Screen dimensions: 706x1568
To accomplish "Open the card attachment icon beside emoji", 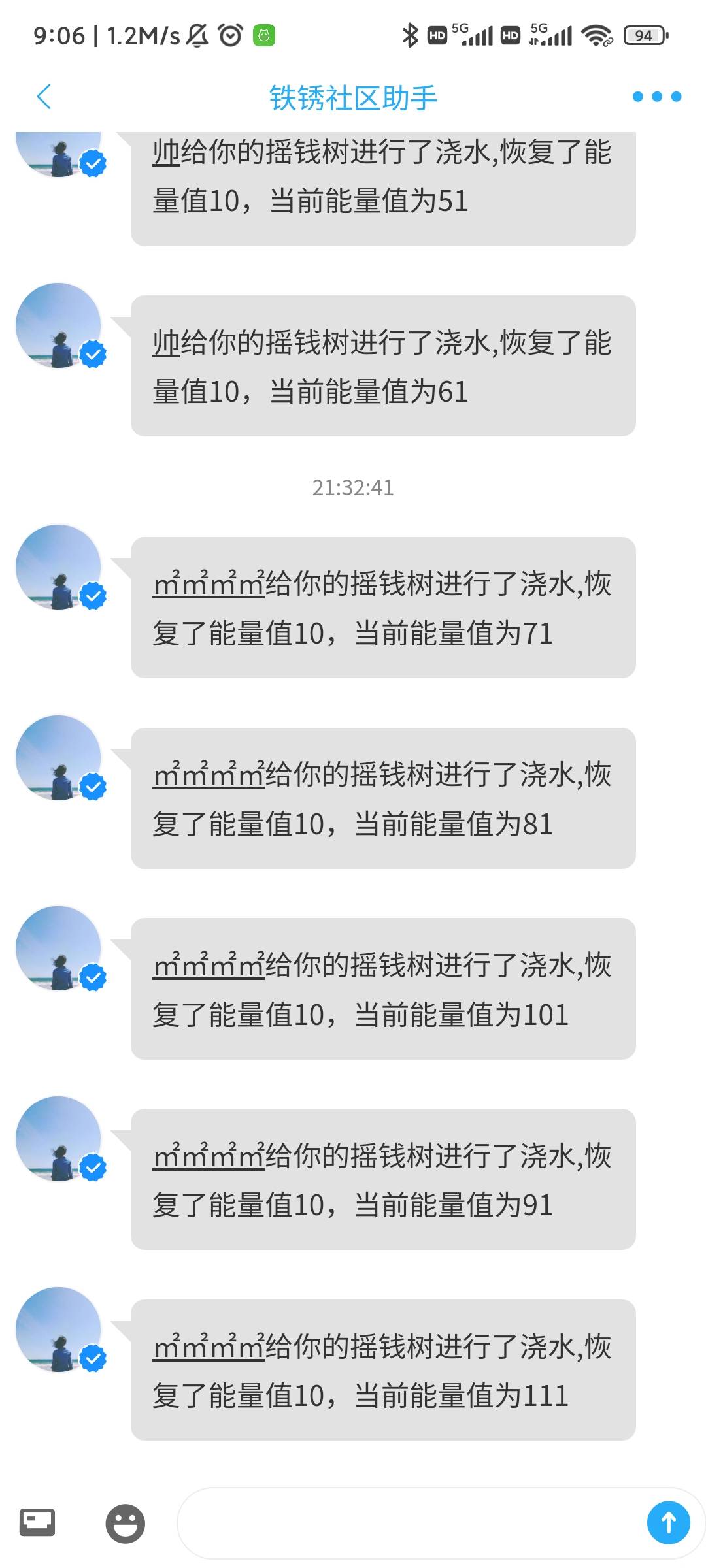I will click(37, 1523).
